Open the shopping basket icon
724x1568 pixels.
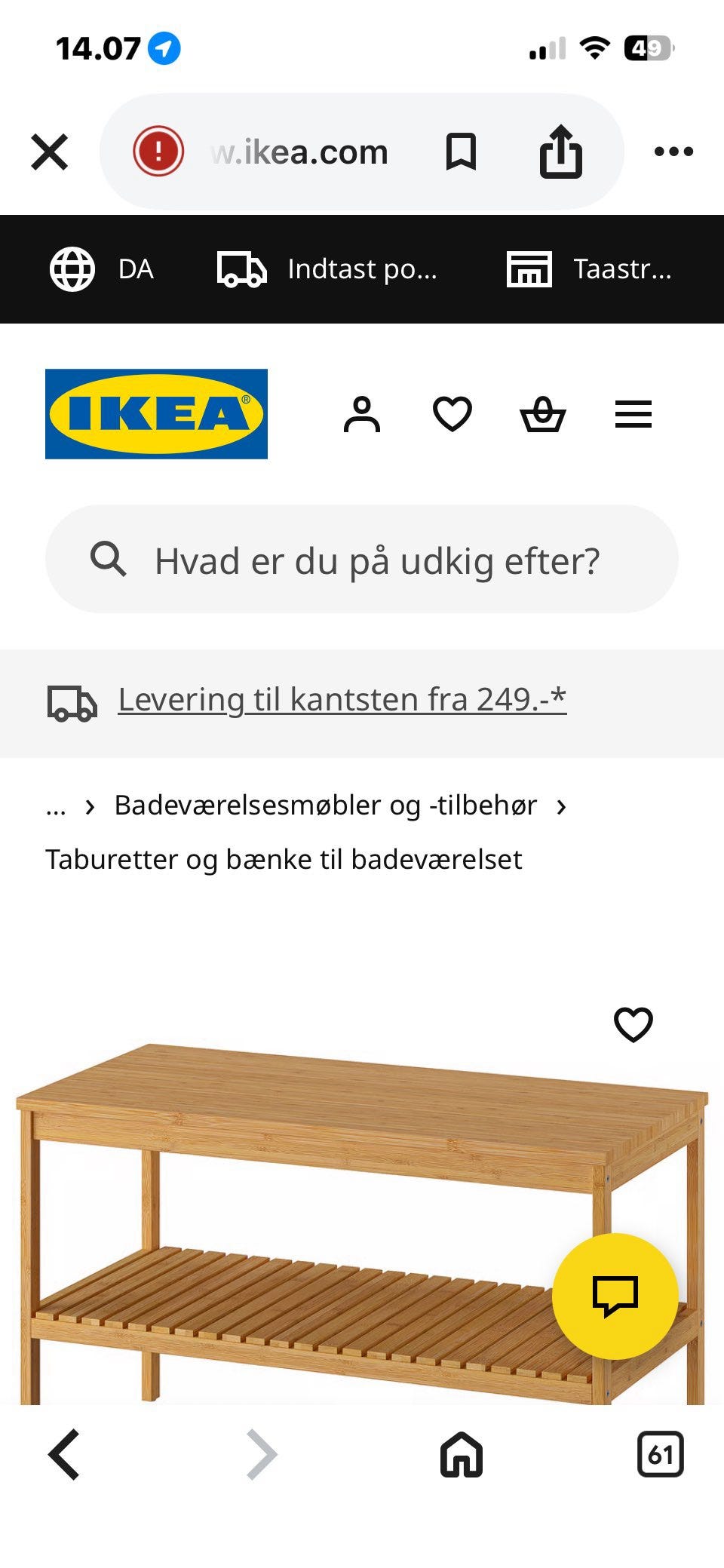(x=543, y=413)
